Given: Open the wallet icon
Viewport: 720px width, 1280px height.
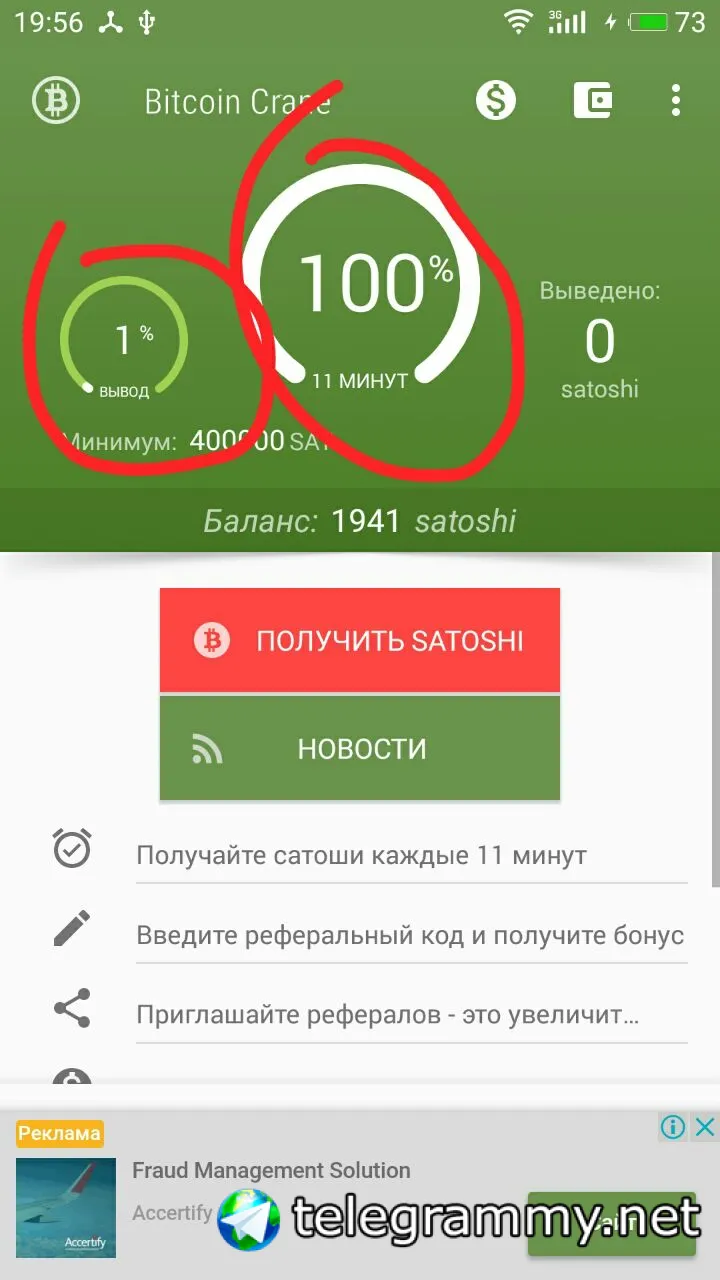Looking at the screenshot, I should pyautogui.click(x=593, y=100).
